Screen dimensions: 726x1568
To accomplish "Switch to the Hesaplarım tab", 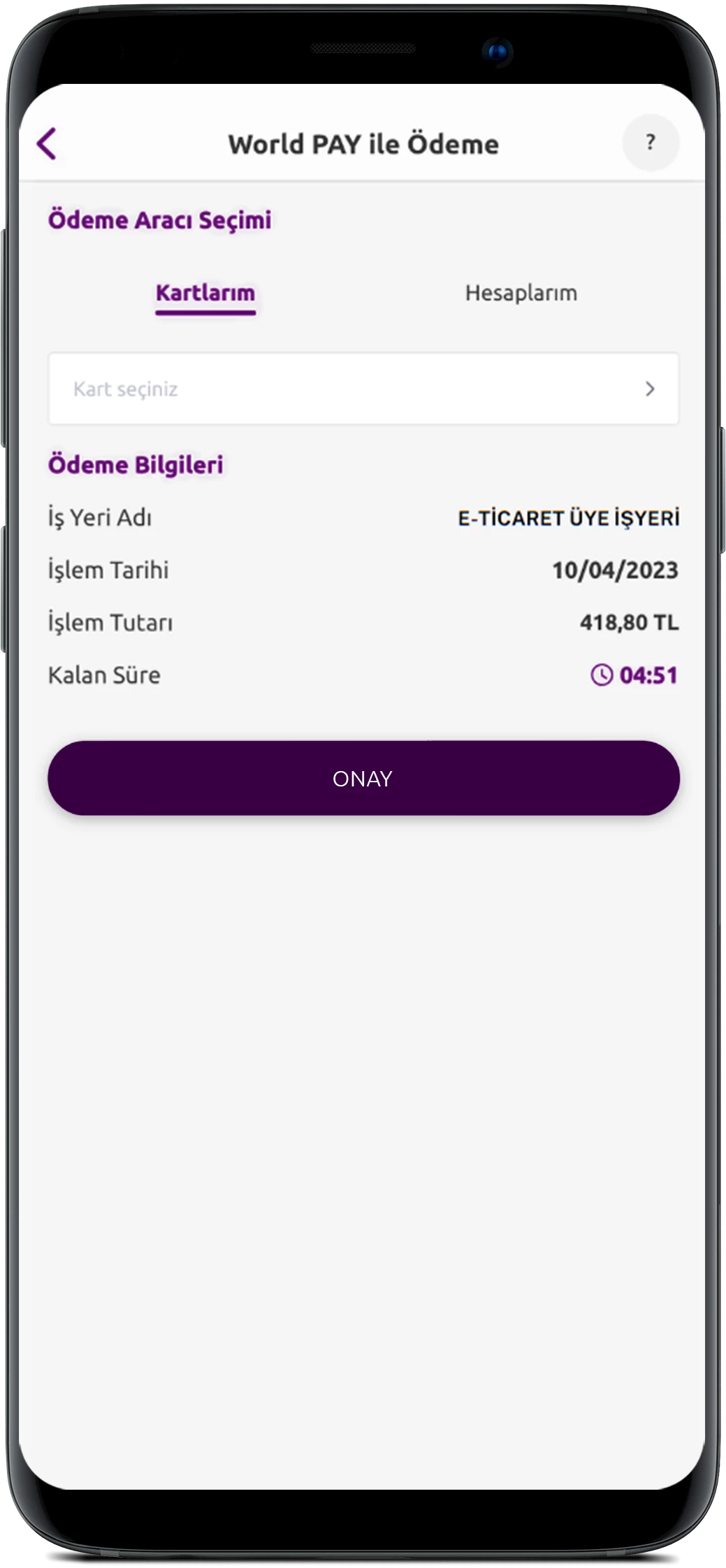I will point(521,293).
